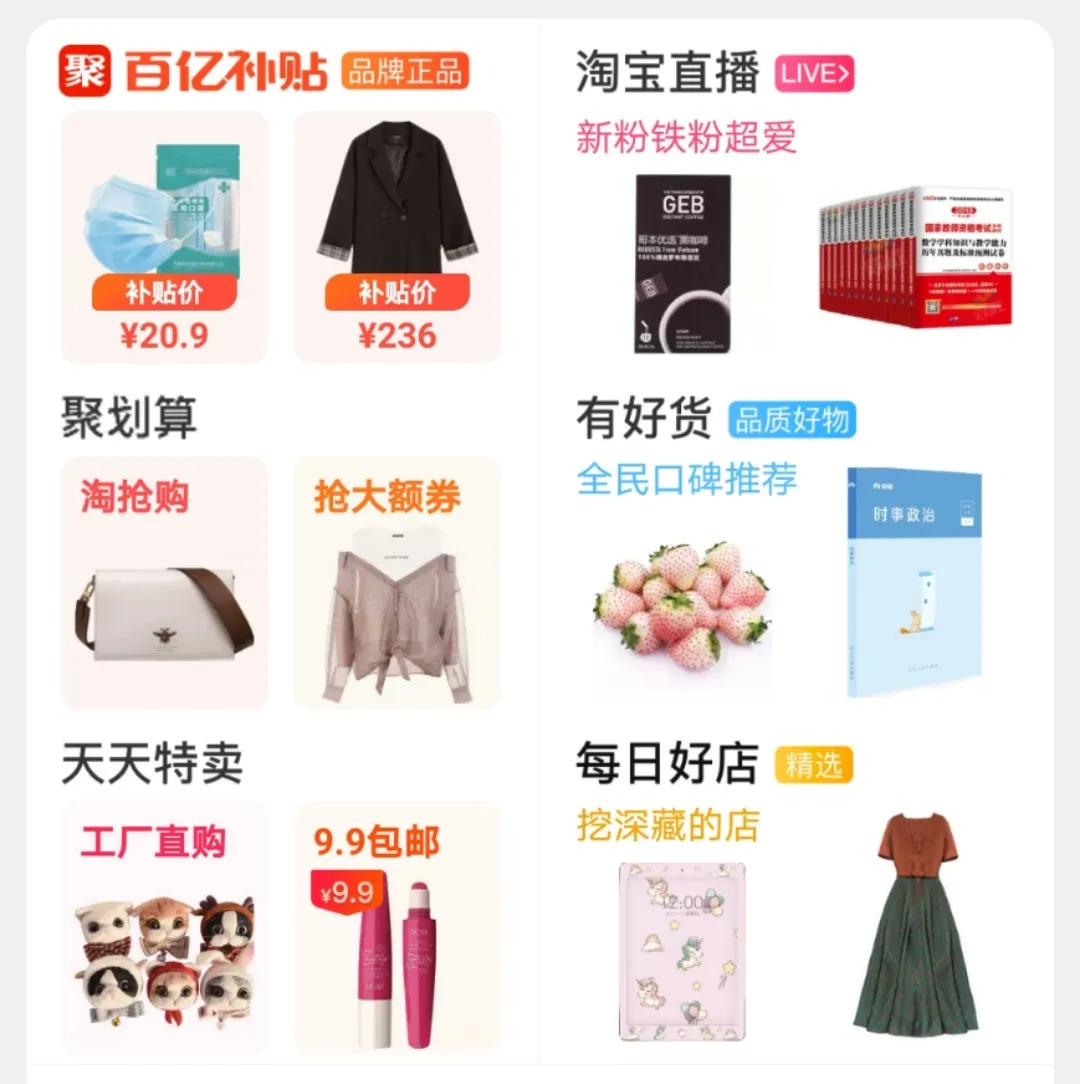Open the 淘抢购 card with the white bag
Screen dimensions: 1080x1084
coord(165,583)
